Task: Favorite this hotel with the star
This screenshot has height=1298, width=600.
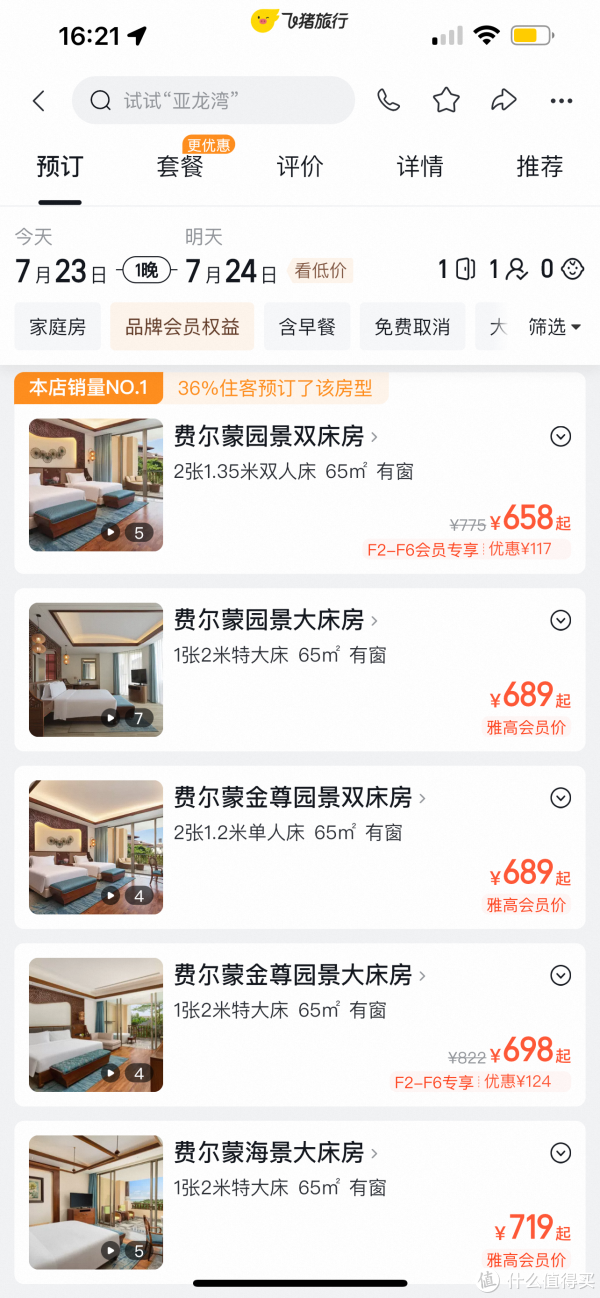Action: 446,101
